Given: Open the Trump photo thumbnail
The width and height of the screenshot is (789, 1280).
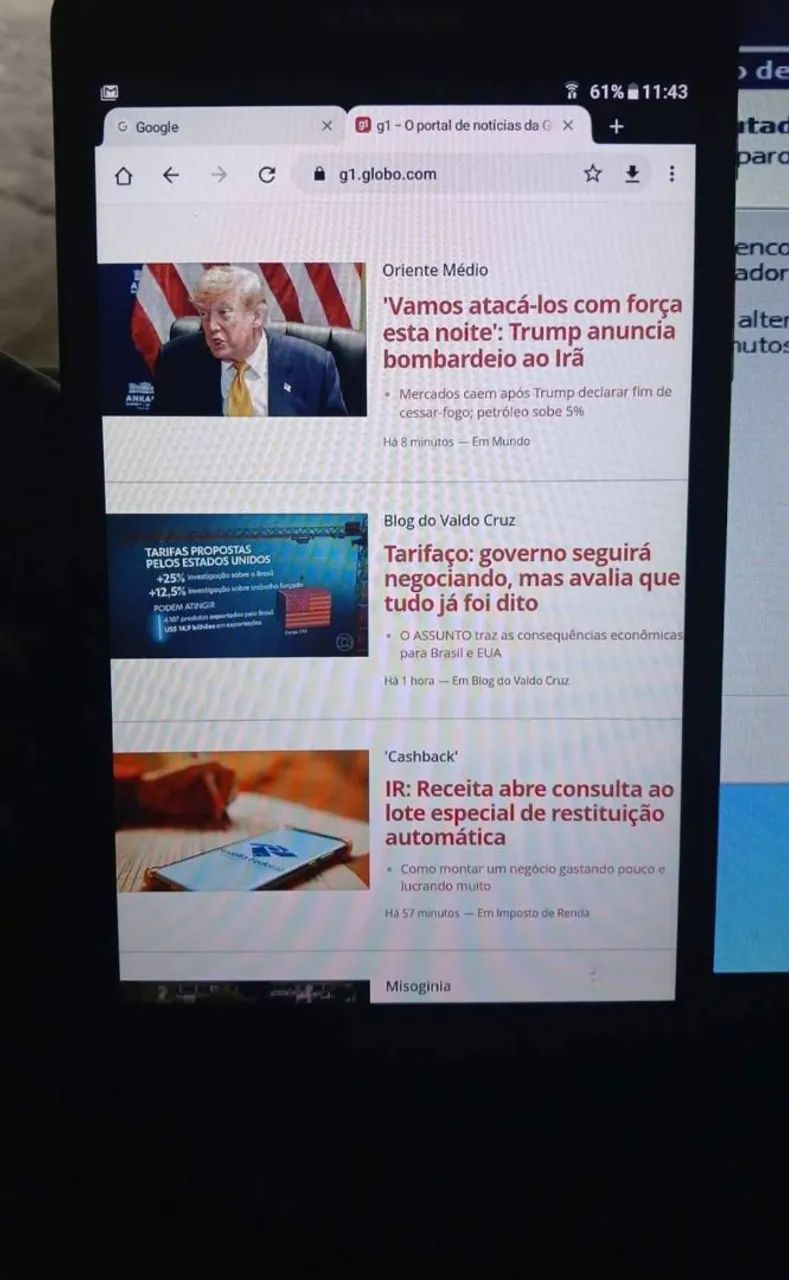Looking at the screenshot, I should [232, 339].
